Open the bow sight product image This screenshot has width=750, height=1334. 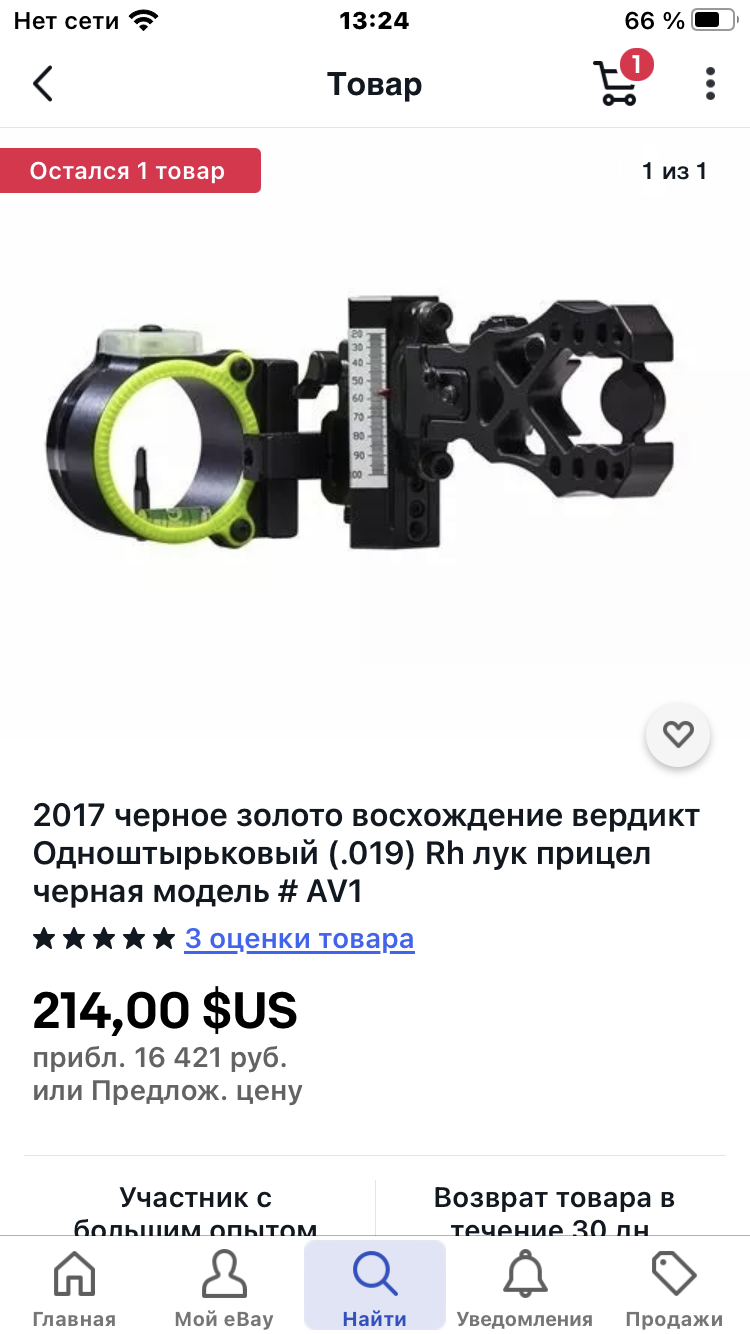point(360,424)
